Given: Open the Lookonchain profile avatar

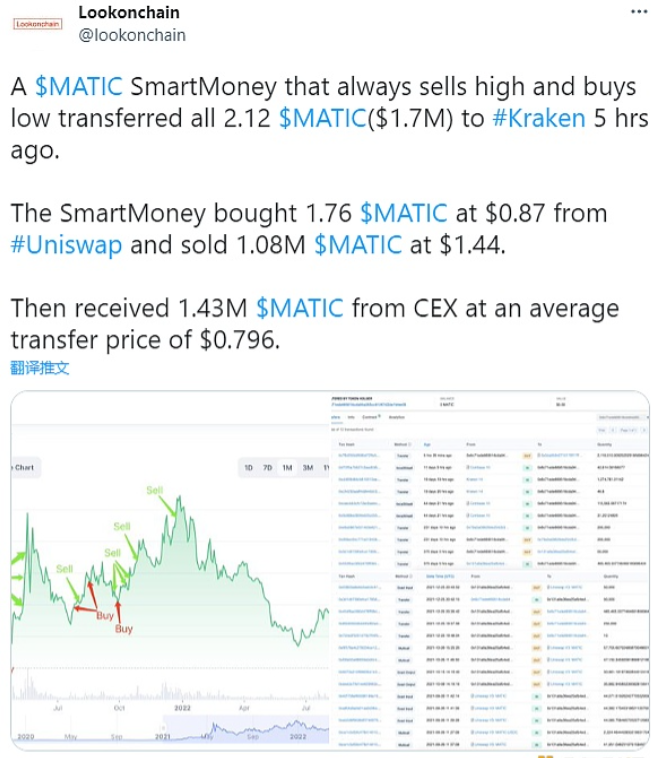Looking at the screenshot, I should tap(38, 23).
